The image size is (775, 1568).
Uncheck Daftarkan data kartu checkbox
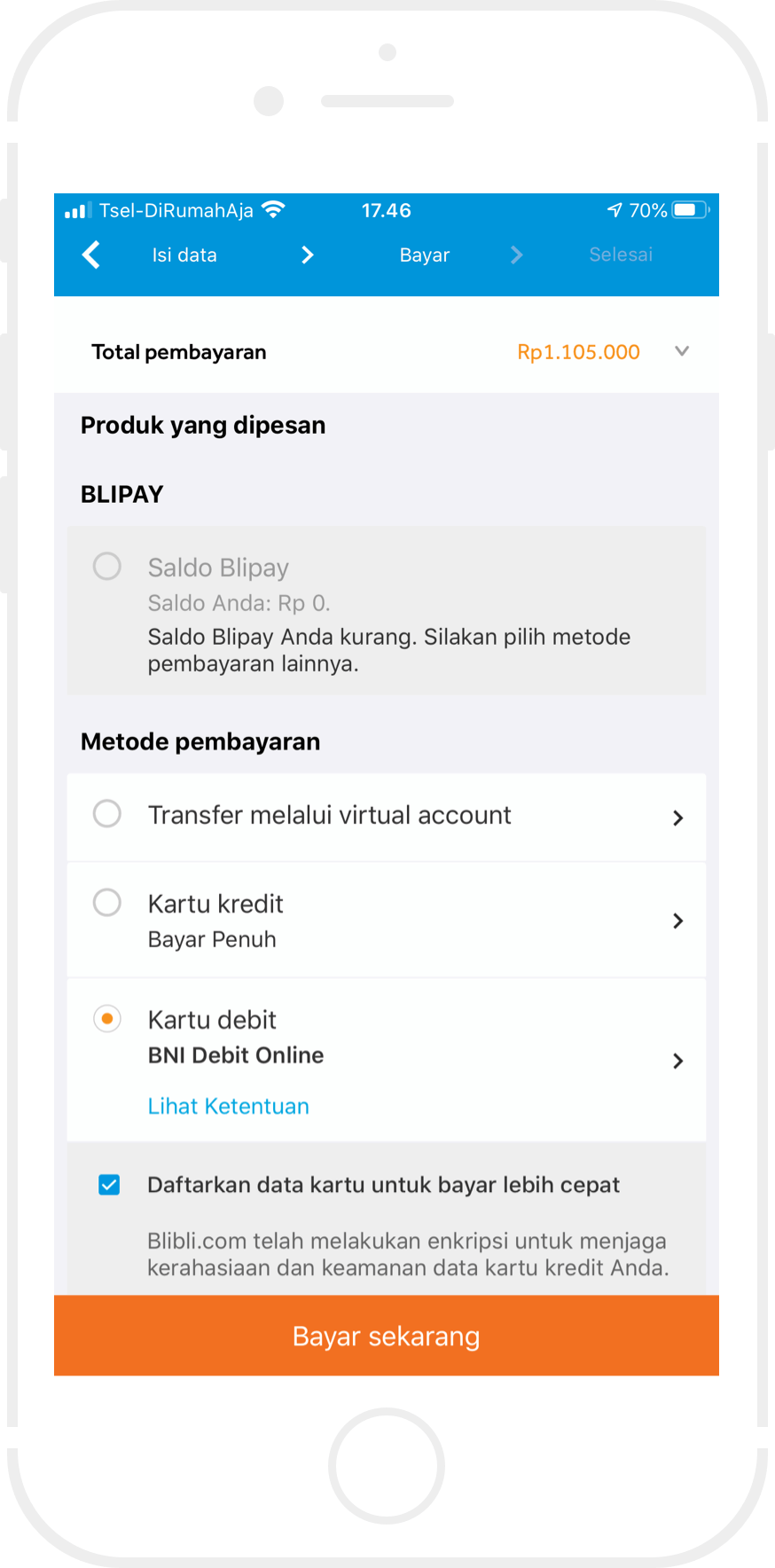[109, 1185]
